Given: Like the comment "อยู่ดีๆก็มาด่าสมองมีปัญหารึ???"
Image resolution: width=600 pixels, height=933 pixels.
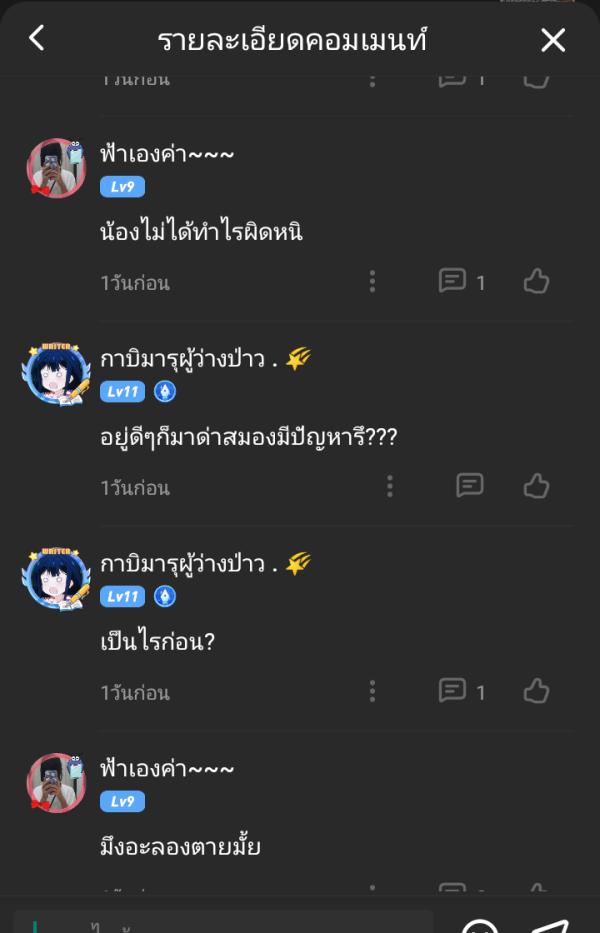Looking at the screenshot, I should 537,487.
